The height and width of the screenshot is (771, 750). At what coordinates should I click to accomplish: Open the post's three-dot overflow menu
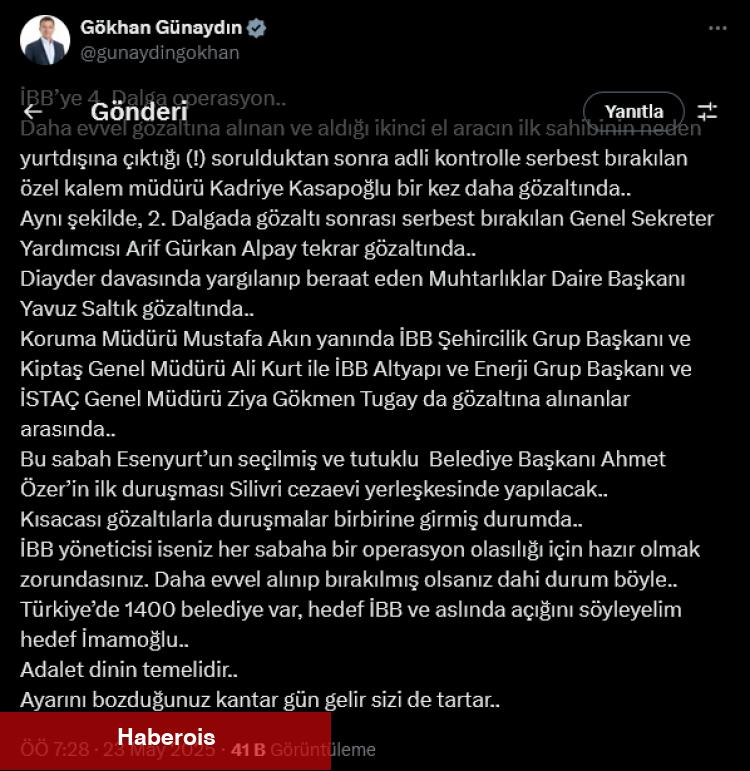click(x=717, y=29)
